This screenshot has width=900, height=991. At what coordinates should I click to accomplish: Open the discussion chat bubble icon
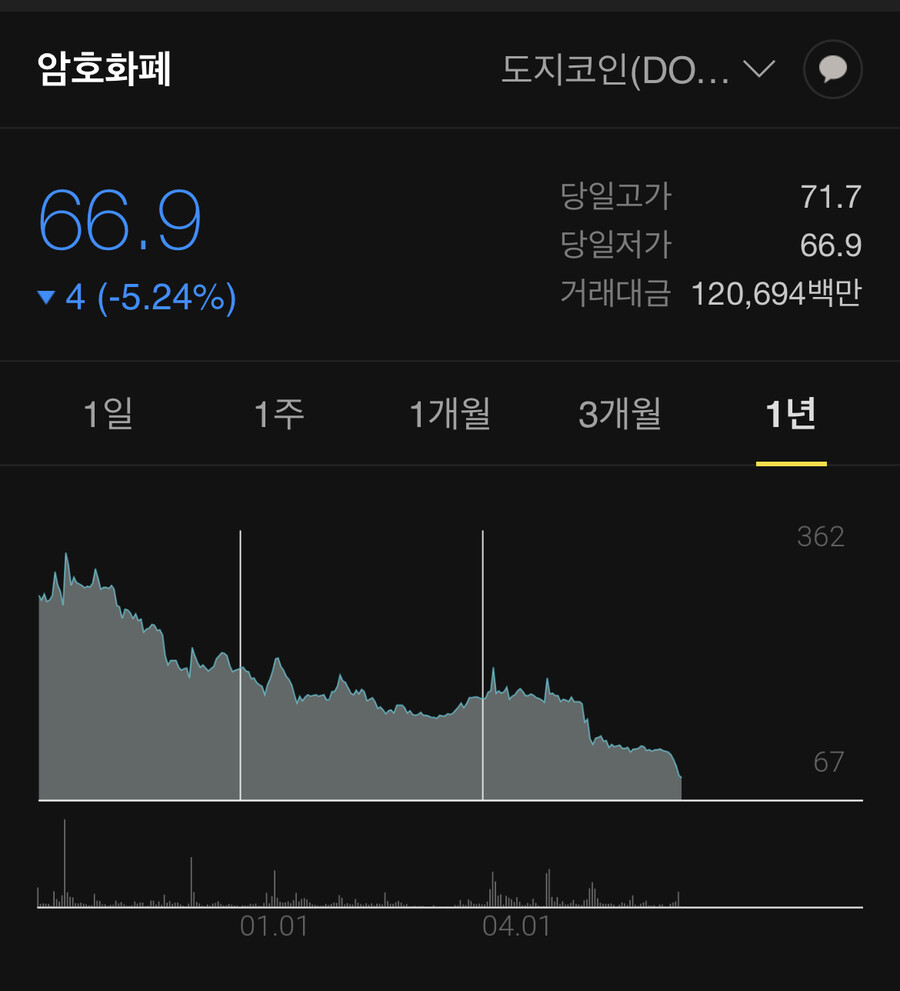pos(832,70)
